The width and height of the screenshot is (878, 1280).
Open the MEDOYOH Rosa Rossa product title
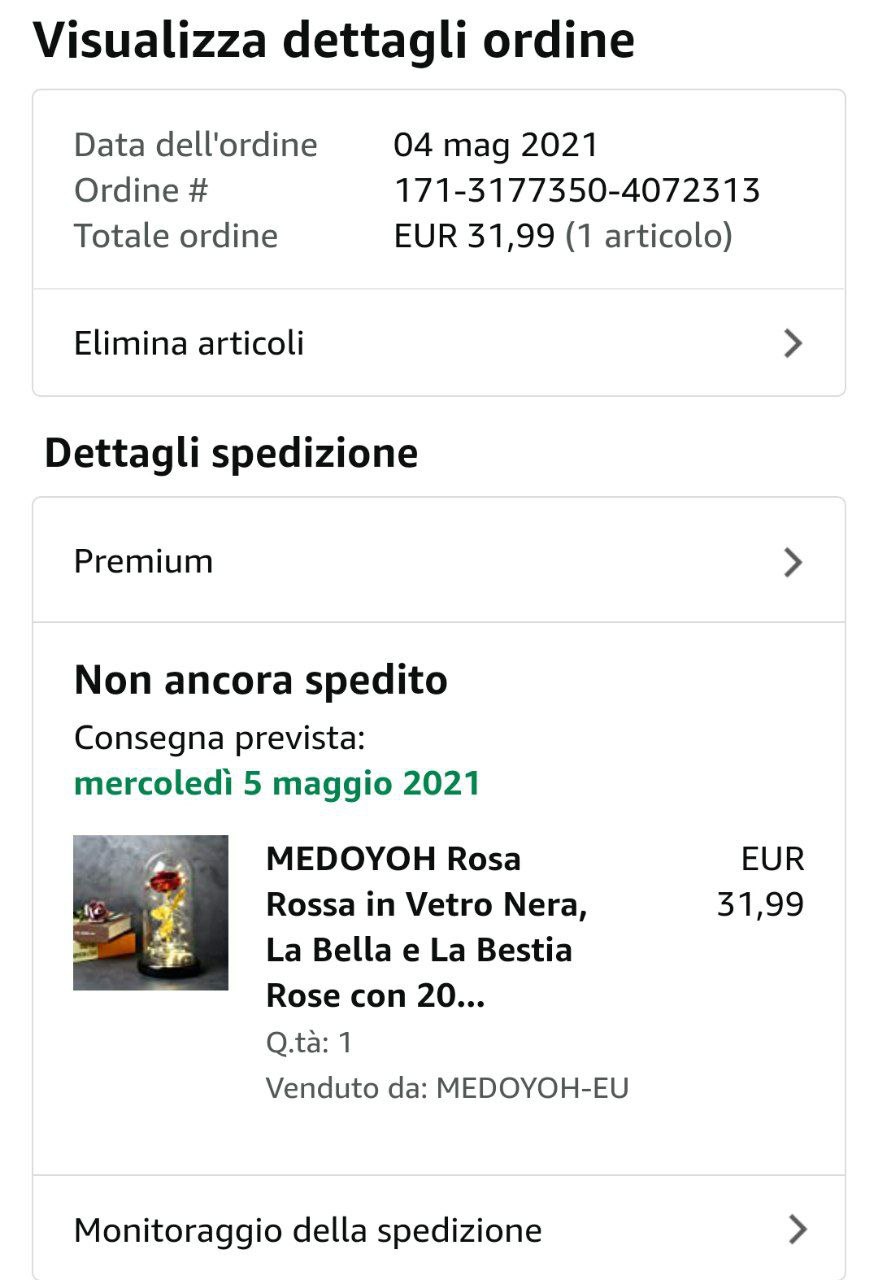click(425, 927)
